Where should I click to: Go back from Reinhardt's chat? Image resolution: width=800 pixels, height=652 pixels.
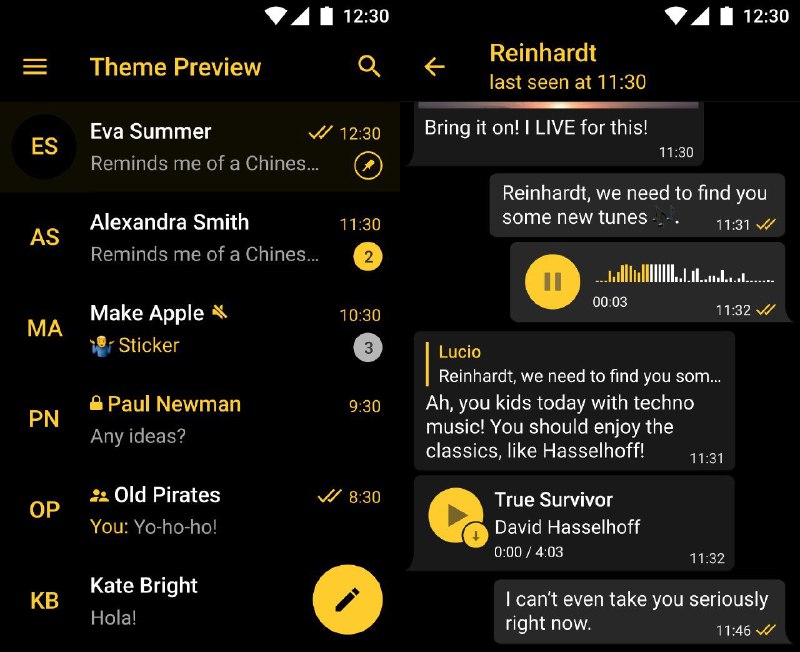tap(434, 67)
